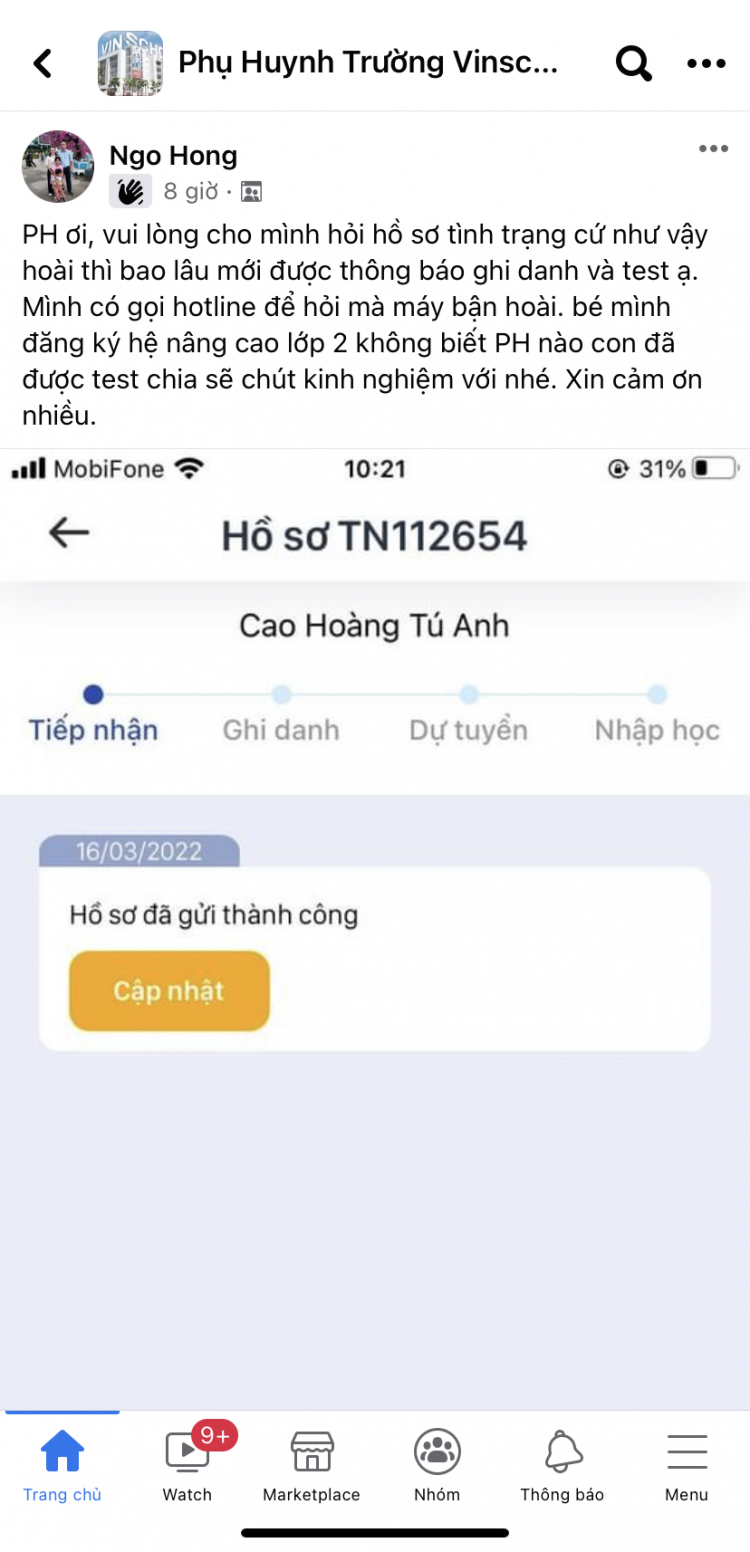Open the Nhóm tab

pos(437,1465)
